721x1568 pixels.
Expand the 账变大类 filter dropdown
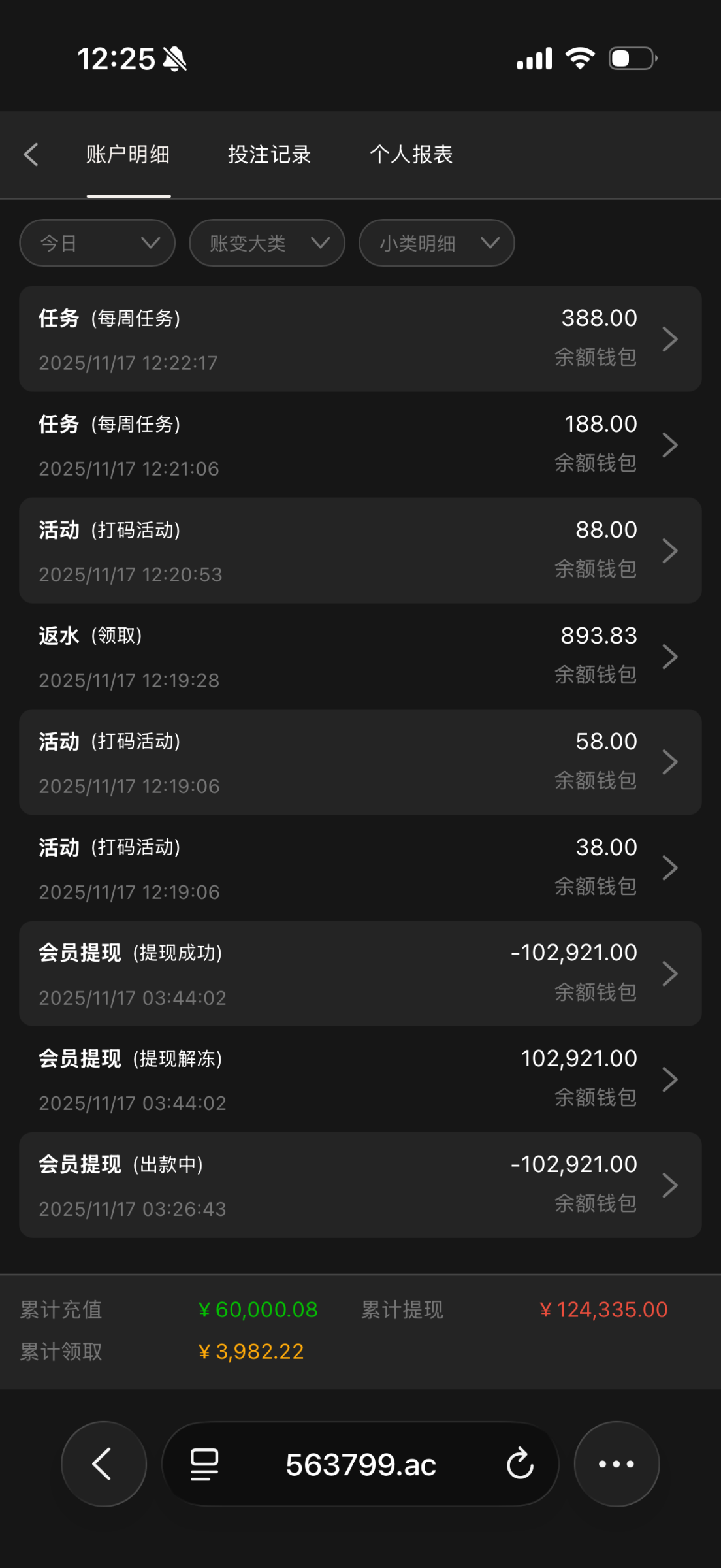pos(267,243)
